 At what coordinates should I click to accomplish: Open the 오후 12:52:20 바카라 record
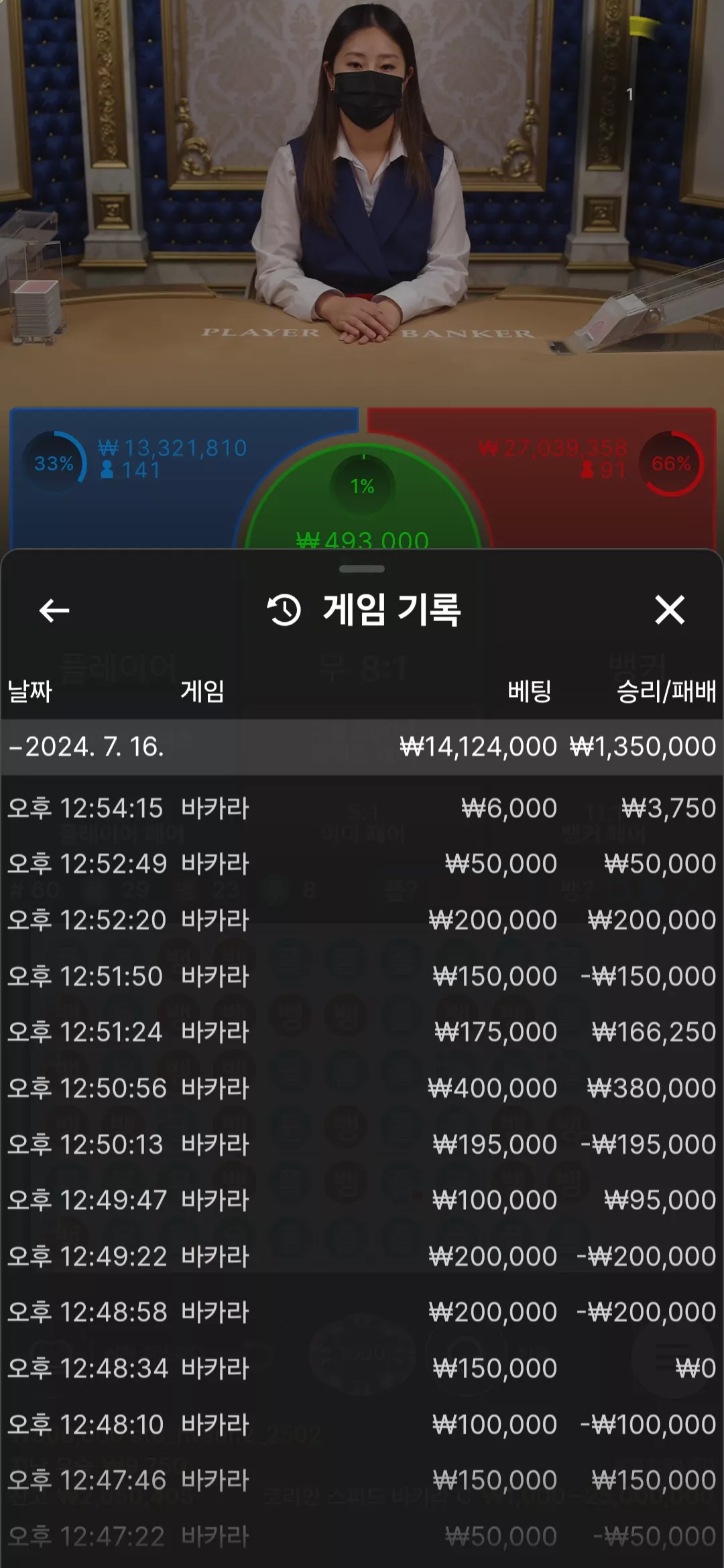tap(362, 920)
